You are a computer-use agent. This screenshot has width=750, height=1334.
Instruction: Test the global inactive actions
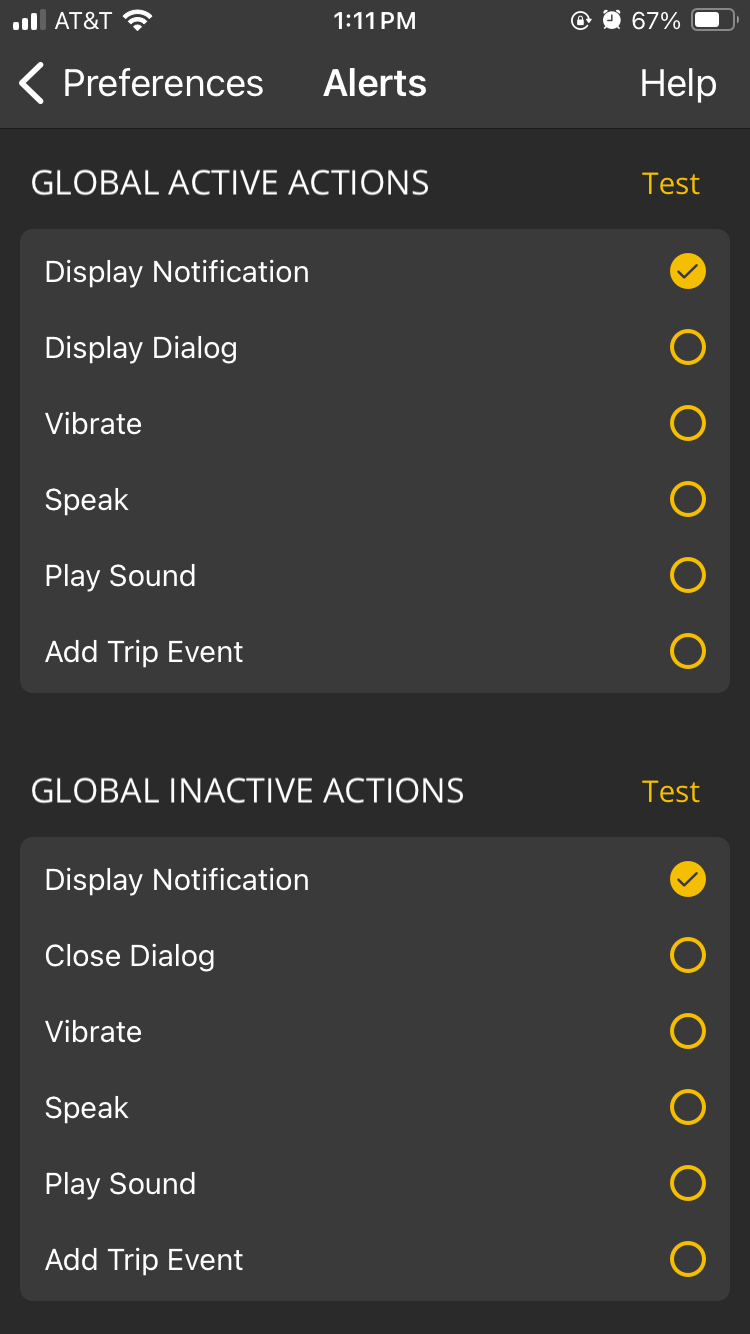670,791
